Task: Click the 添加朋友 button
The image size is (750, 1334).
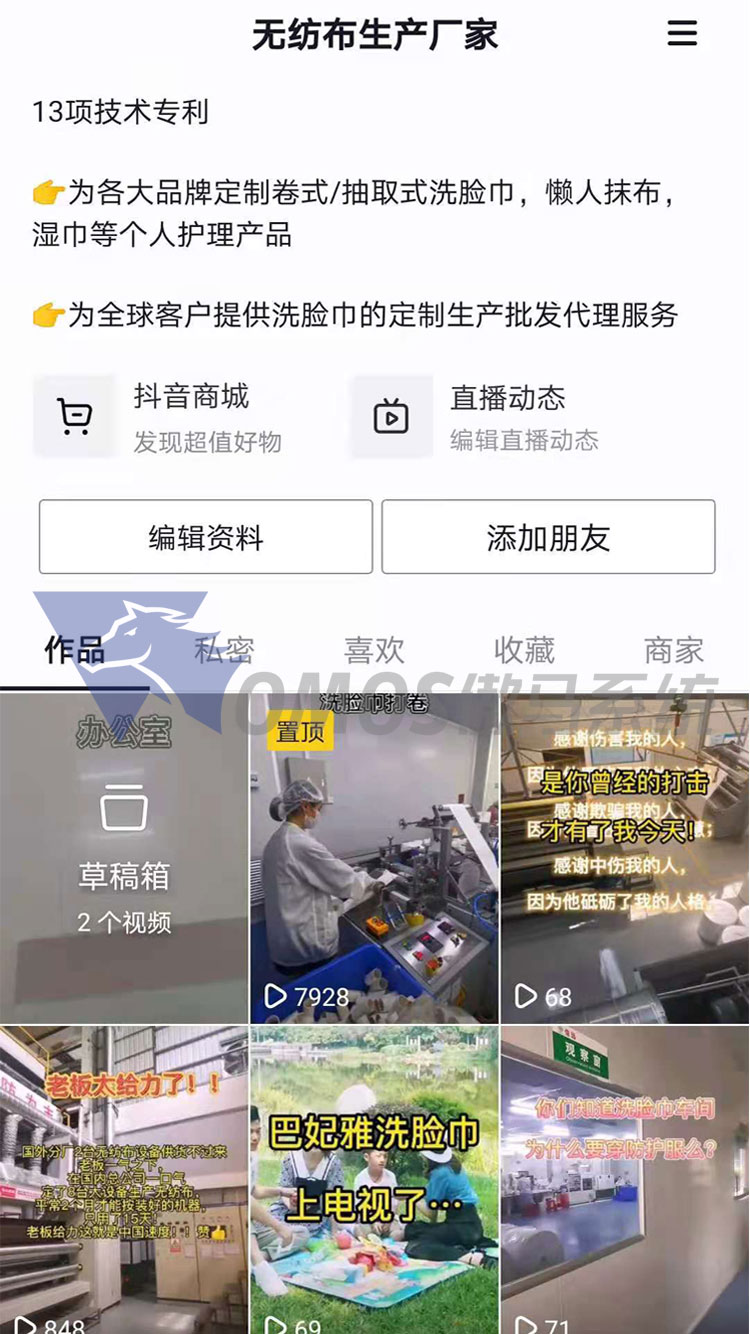Action: pyautogui.click(x=545, y=538)
